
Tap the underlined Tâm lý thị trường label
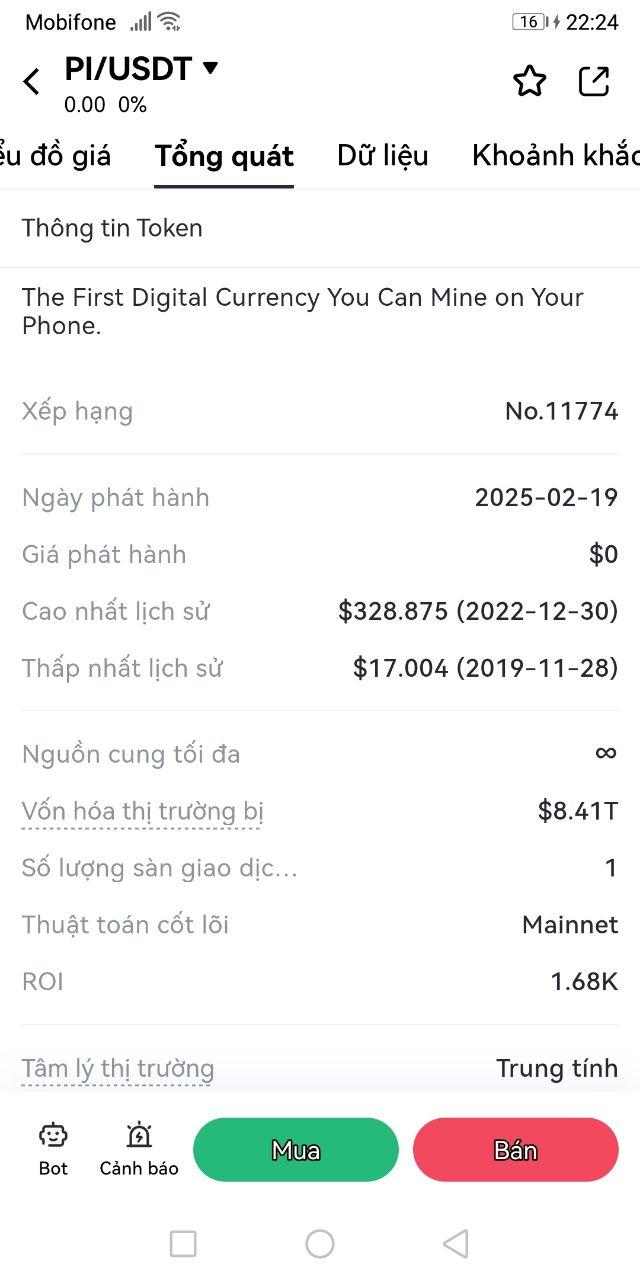click(x=118, y=1069)
